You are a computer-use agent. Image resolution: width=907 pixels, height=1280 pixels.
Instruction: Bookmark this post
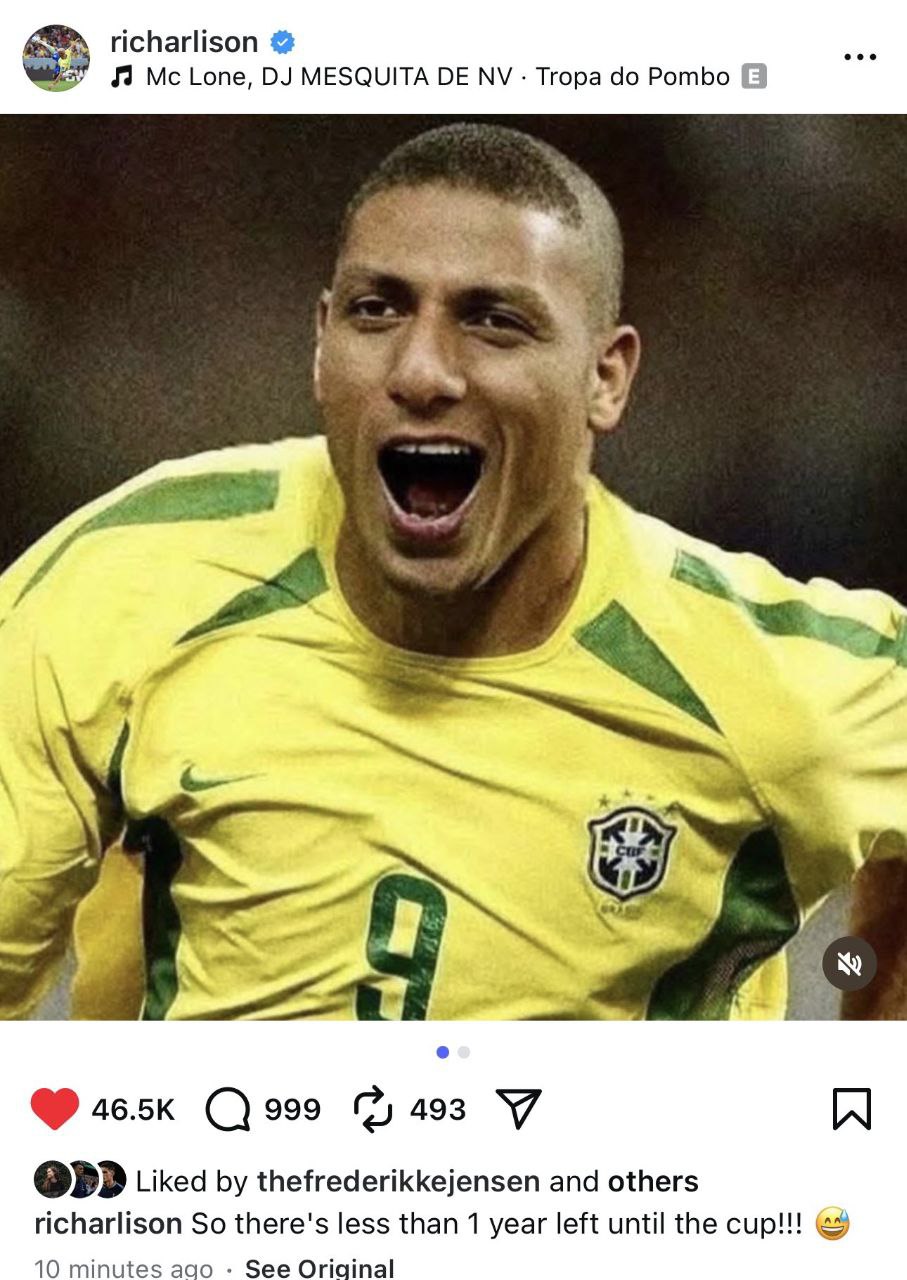click(851, 1109)
